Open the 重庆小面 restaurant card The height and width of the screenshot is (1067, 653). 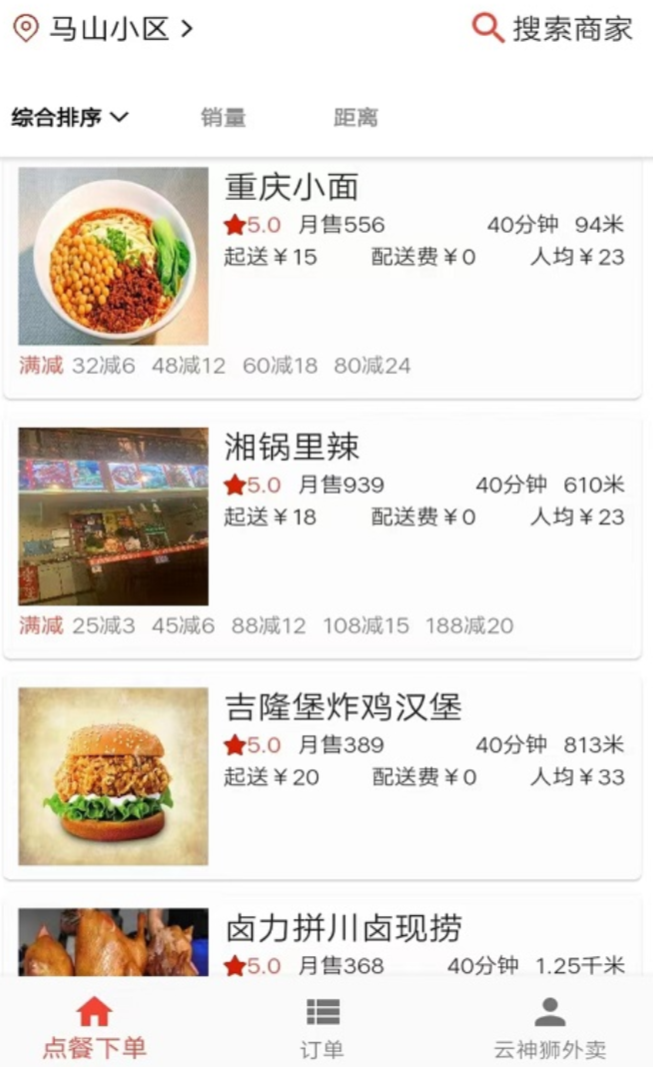(x=322, y=278)
